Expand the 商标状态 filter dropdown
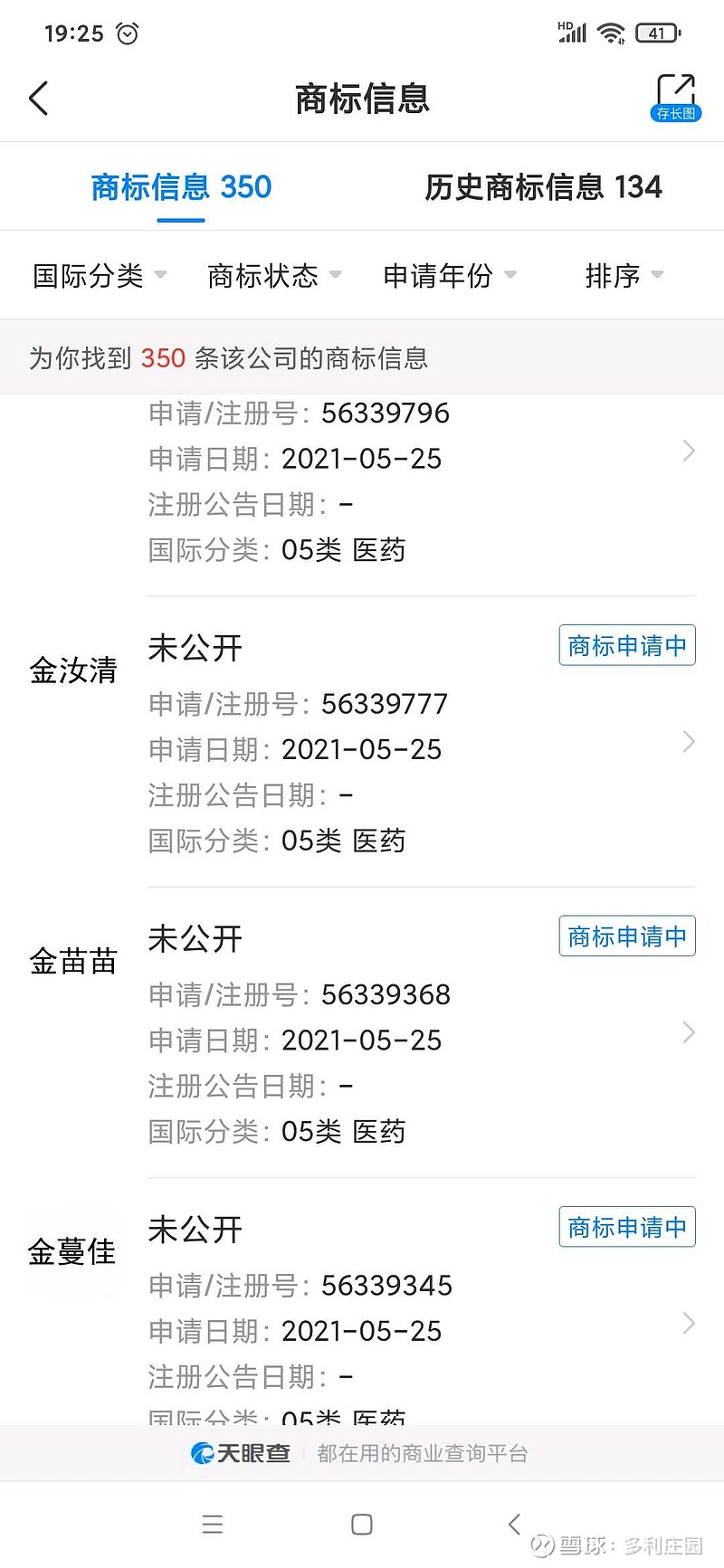Screen dimensions: 724x1568 point(274,275)
